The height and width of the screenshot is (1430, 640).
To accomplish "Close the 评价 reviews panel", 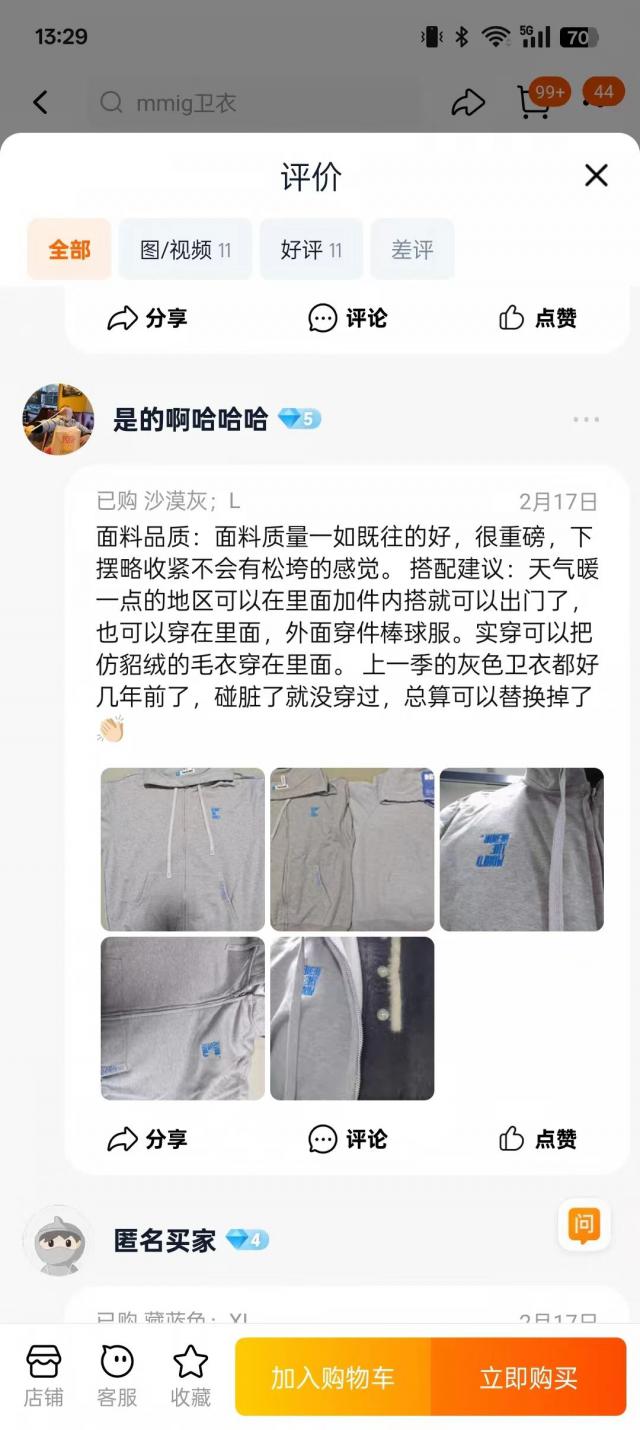I will [x=596, y=176].
